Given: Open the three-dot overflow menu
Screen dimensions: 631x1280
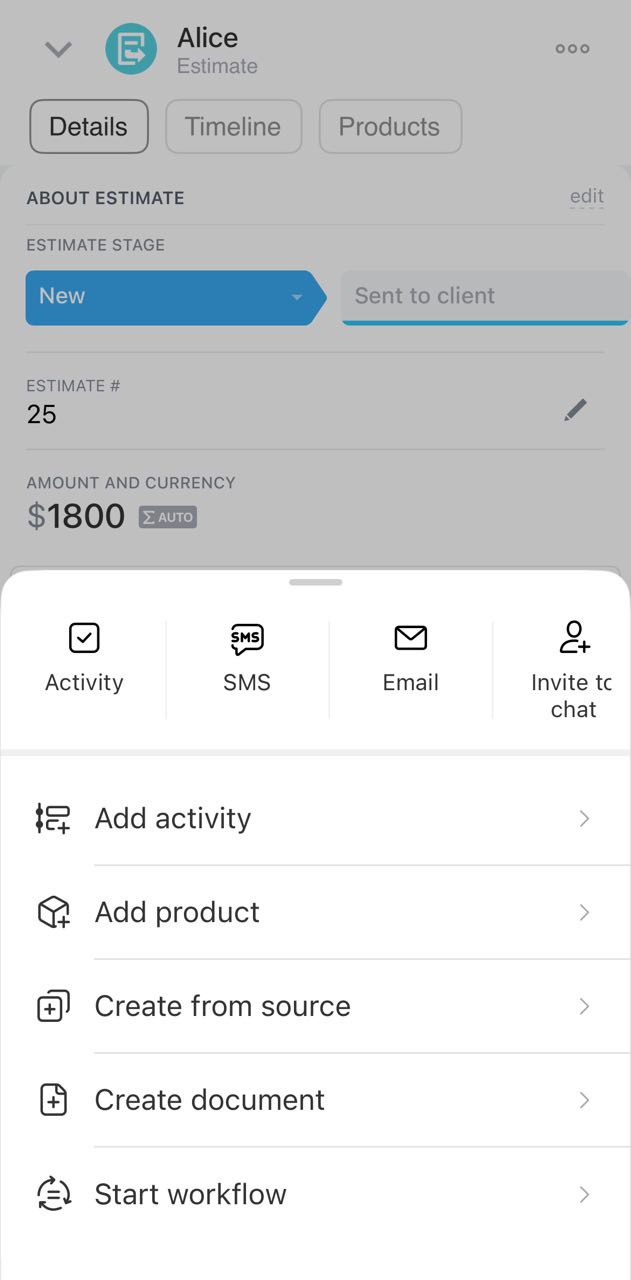Looking at the screenshot, I should tap(572, 49).
